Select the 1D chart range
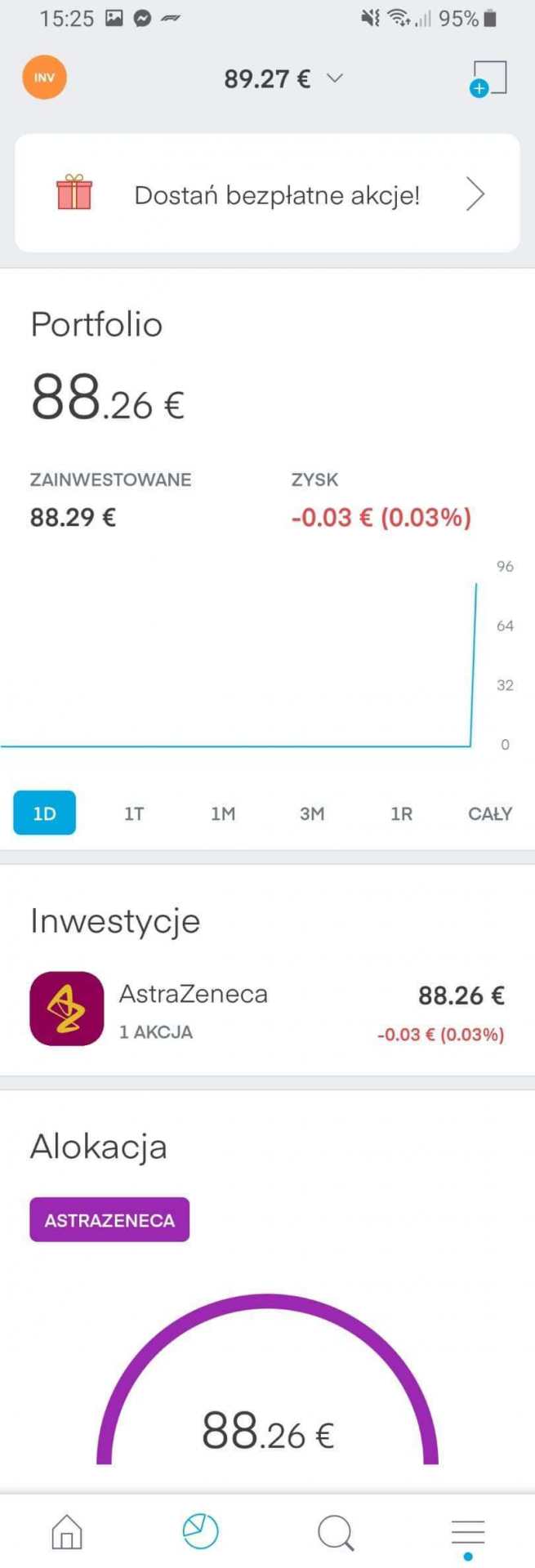535x1568 pixels. (45, 813)
